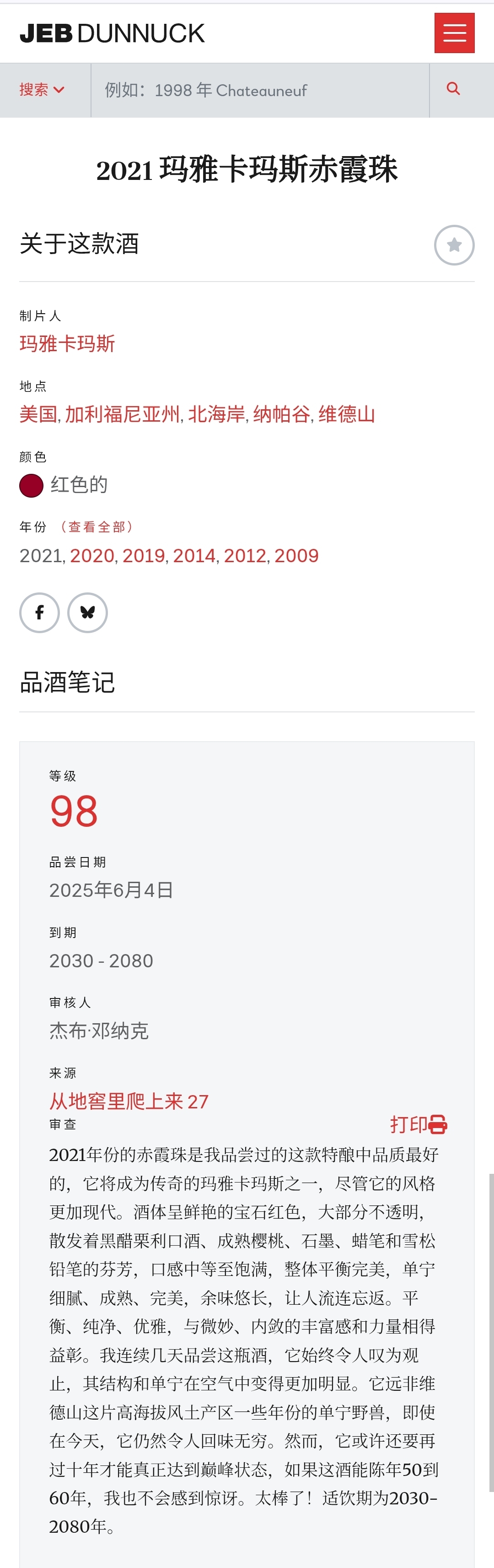Open the 北海岸 location link
This screenshot has height=1568, width=494.
pyautogui.click(x=216, y=414)
